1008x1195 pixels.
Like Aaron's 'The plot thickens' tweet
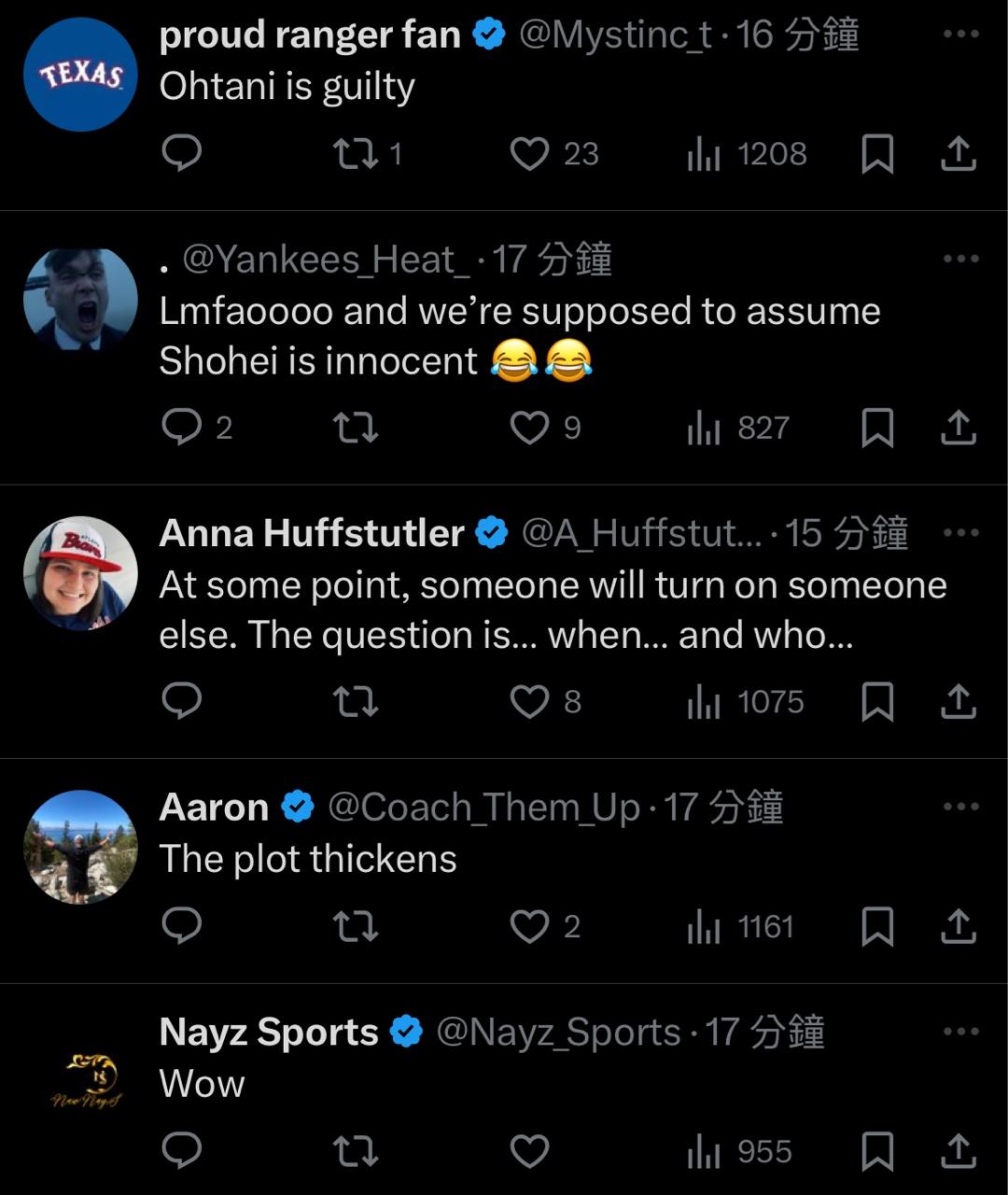529,926
